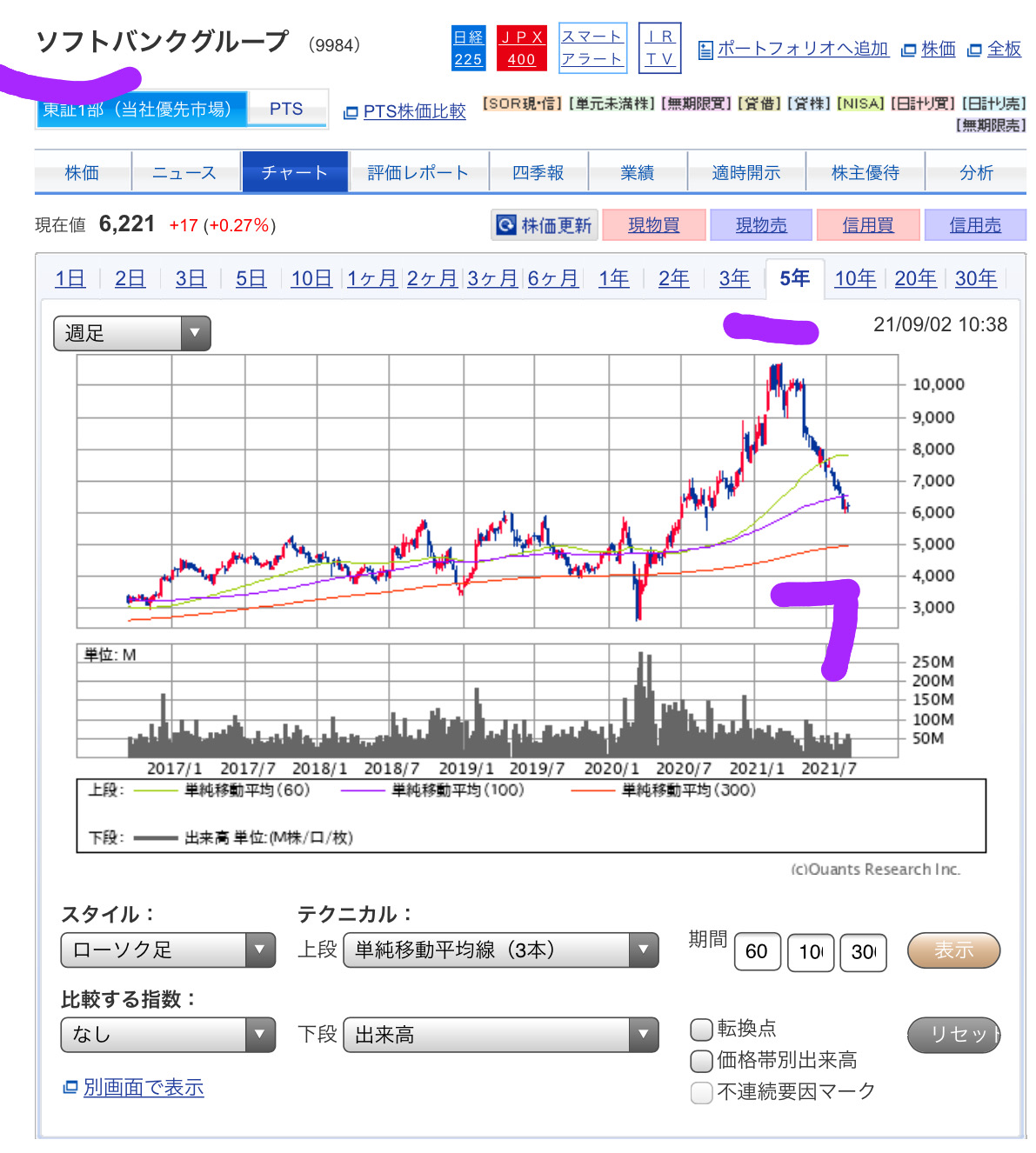The image size is (1036, 1153).
Task: Open the 別画面で表示 link
Action: click(x=143, y=1088)
